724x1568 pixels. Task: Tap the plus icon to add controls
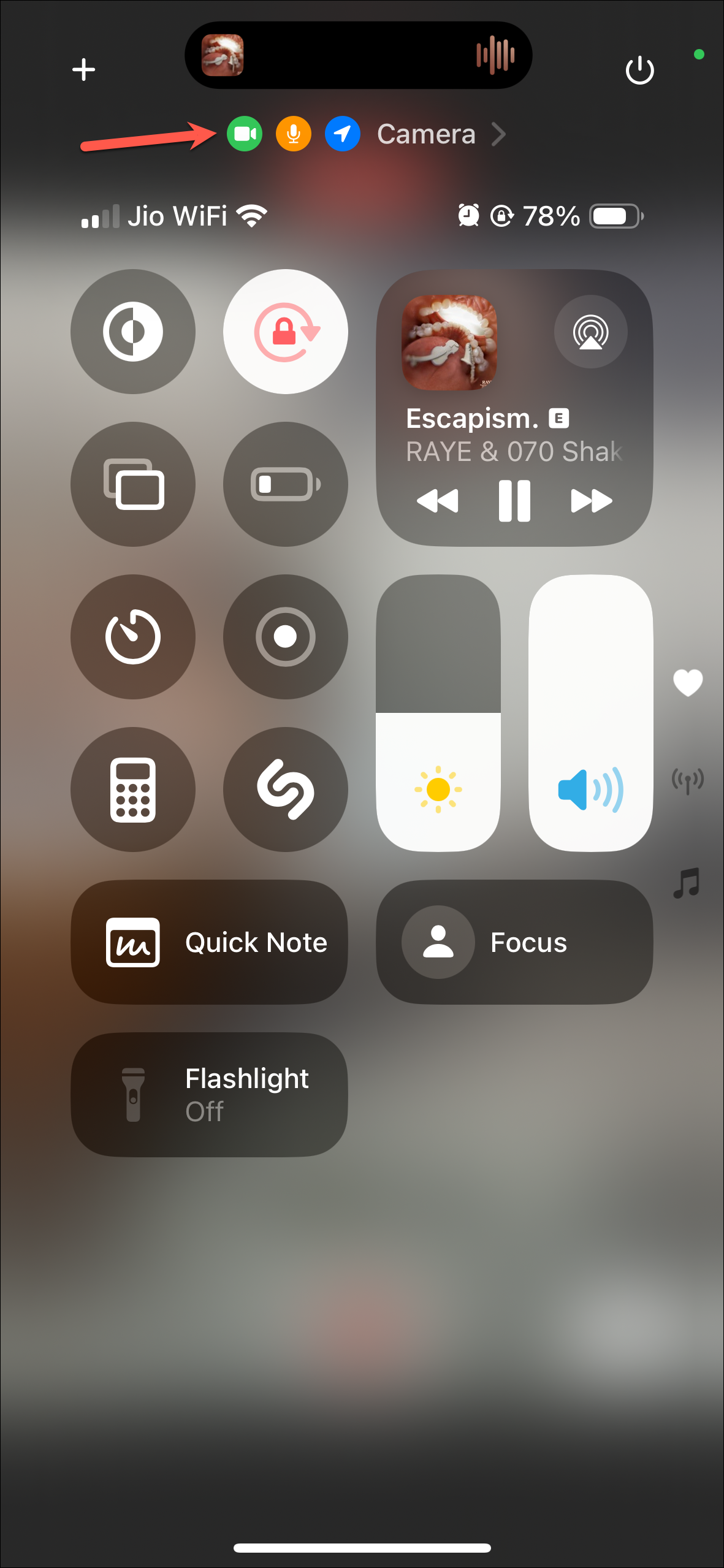point(83,69)
